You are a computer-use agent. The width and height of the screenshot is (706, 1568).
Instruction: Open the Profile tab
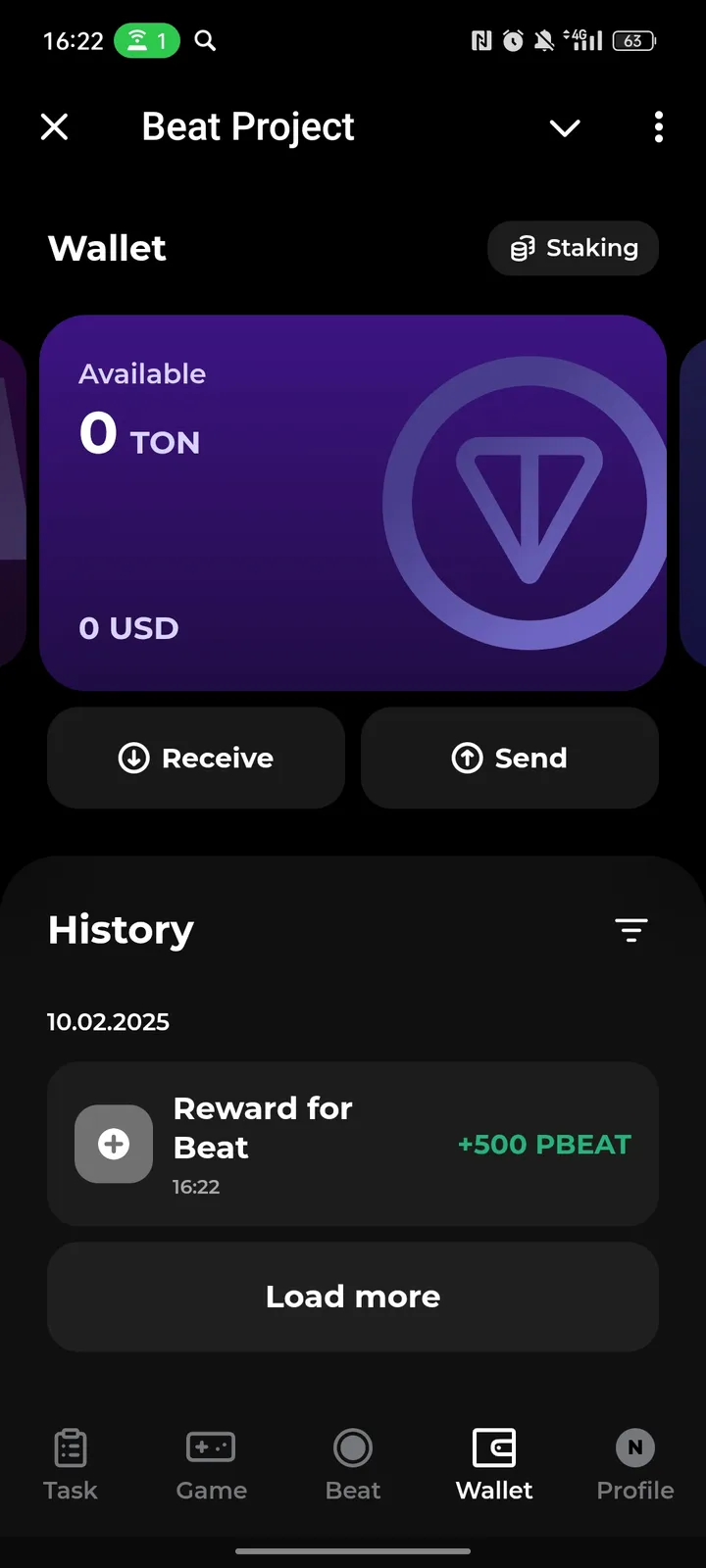pos(635,1465)
